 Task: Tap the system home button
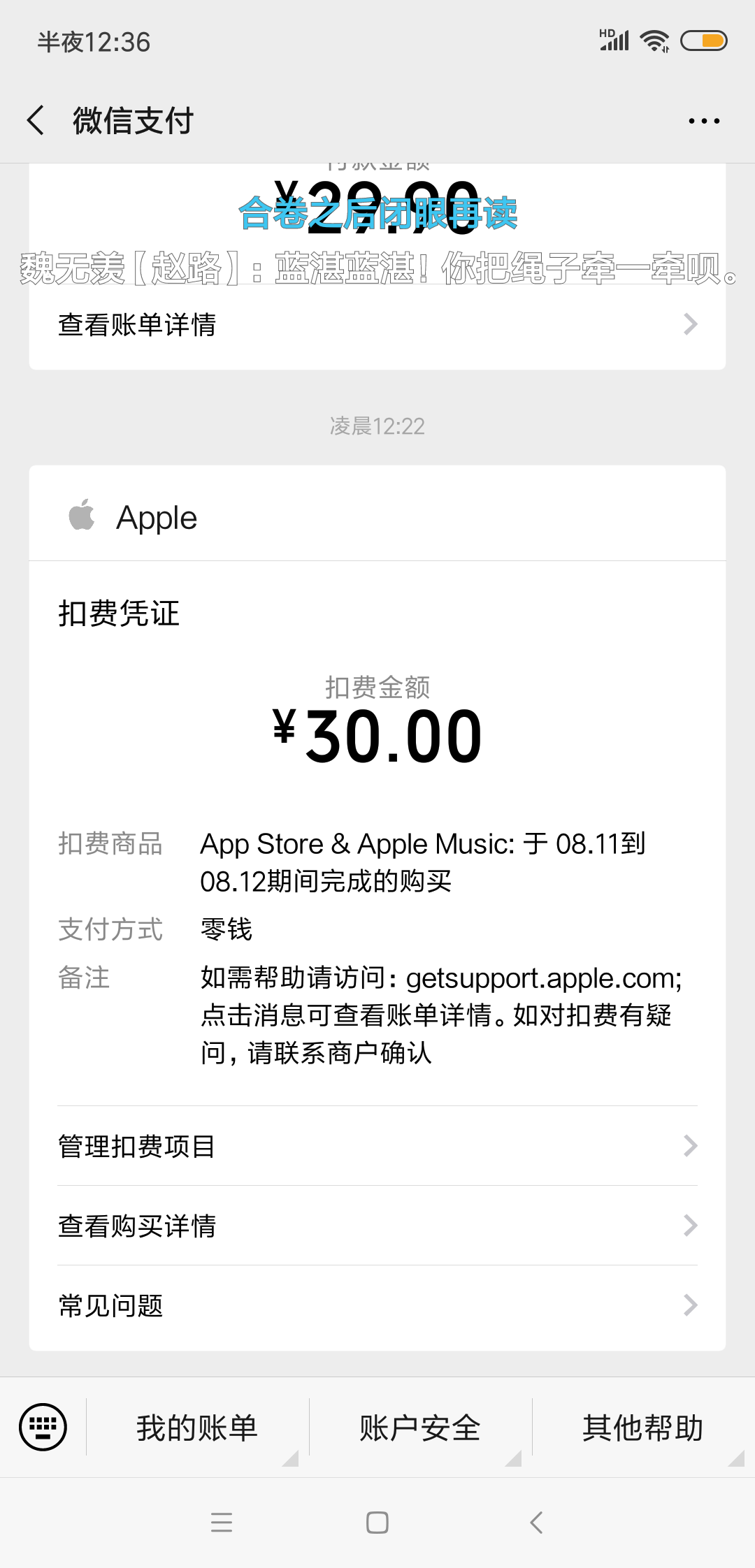(377, 1522)
